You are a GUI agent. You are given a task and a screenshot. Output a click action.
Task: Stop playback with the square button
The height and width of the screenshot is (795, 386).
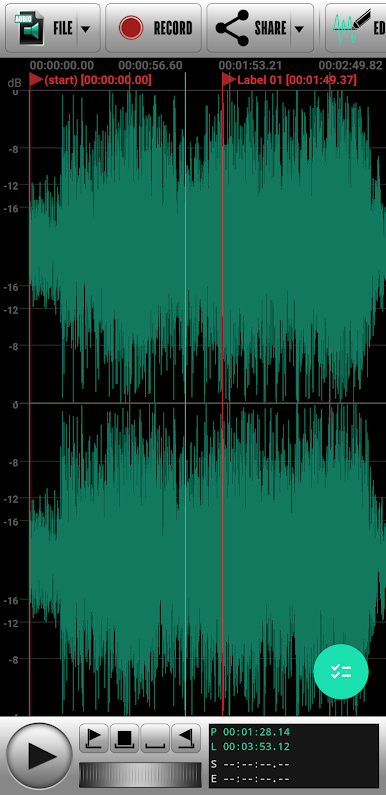[x=124, y=738]
